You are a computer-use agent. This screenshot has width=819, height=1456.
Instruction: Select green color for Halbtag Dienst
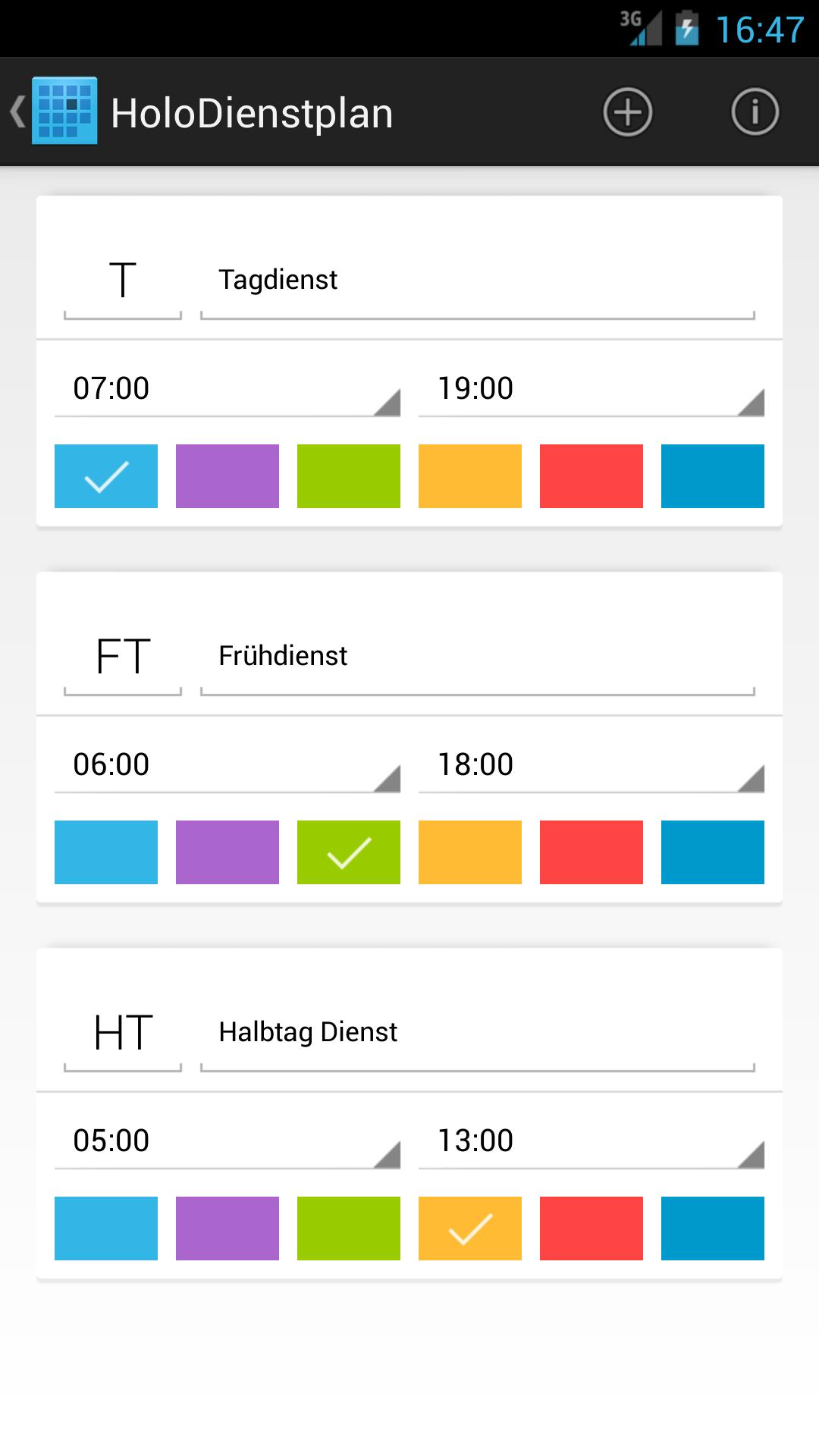pyautogui.click(x=348, y=1228)
